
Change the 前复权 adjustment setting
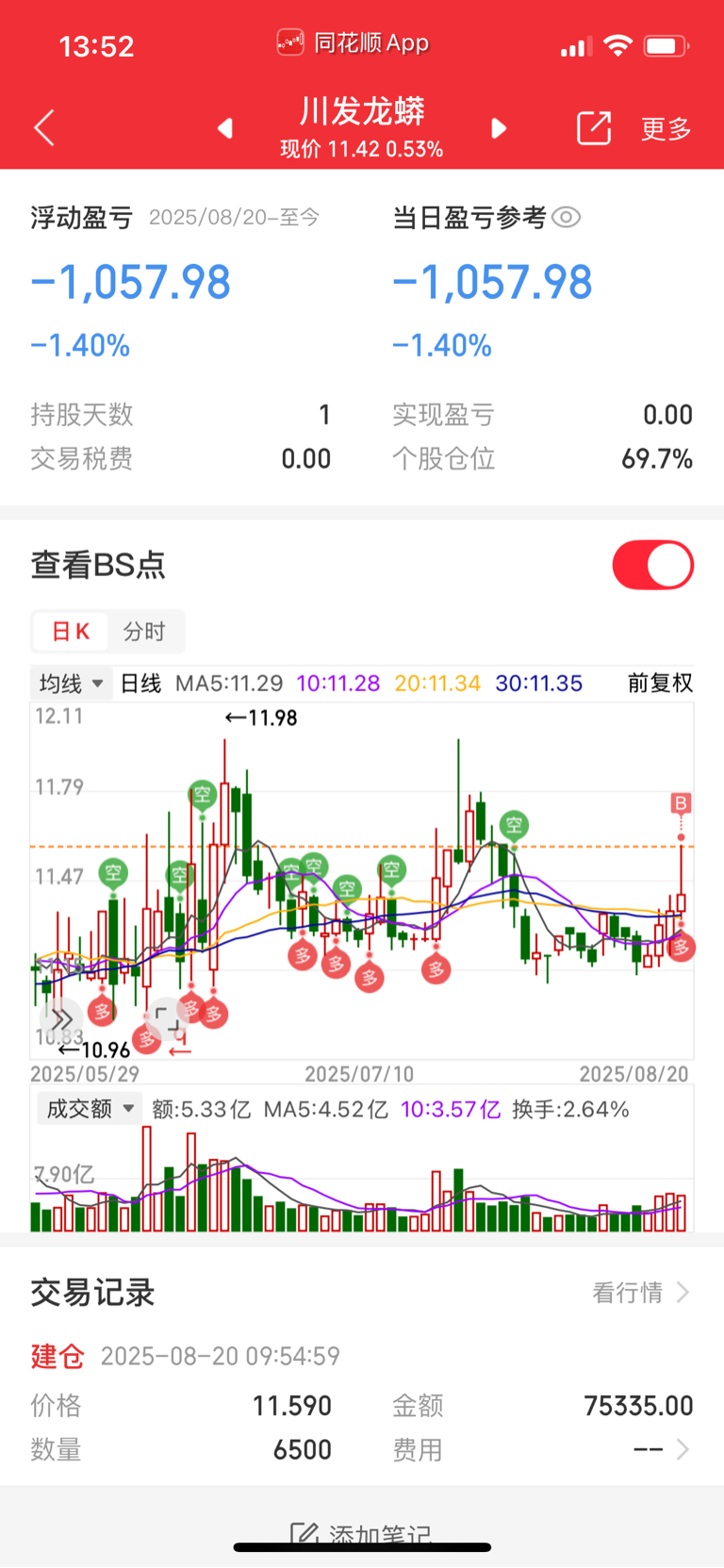[x=660, y=683]
